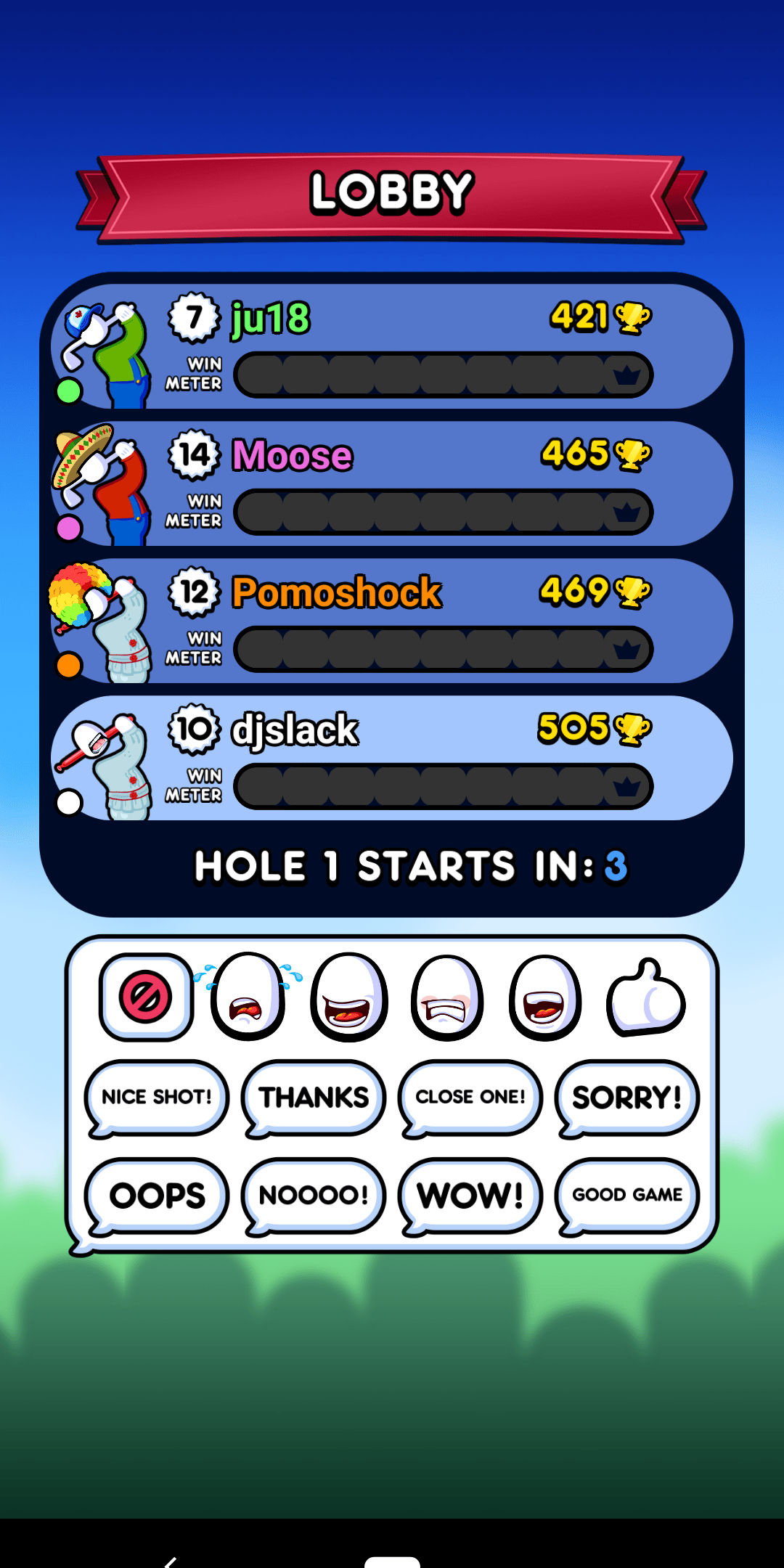Send the CLOSE ONE! message
Viewport: 784px width, 1568px height.
470,1096
